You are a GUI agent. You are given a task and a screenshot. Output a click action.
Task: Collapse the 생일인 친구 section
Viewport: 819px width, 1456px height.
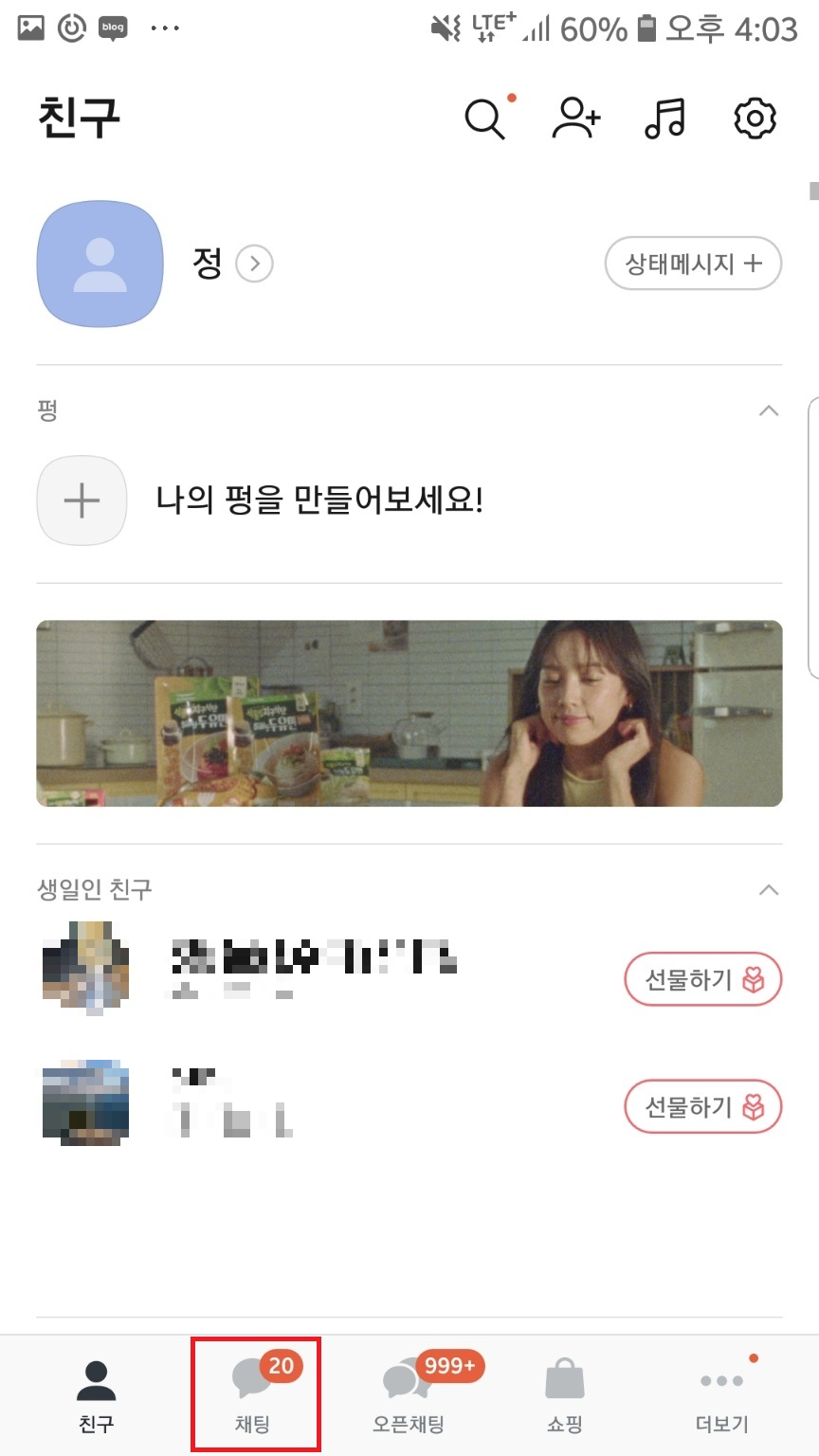(769, 890)
